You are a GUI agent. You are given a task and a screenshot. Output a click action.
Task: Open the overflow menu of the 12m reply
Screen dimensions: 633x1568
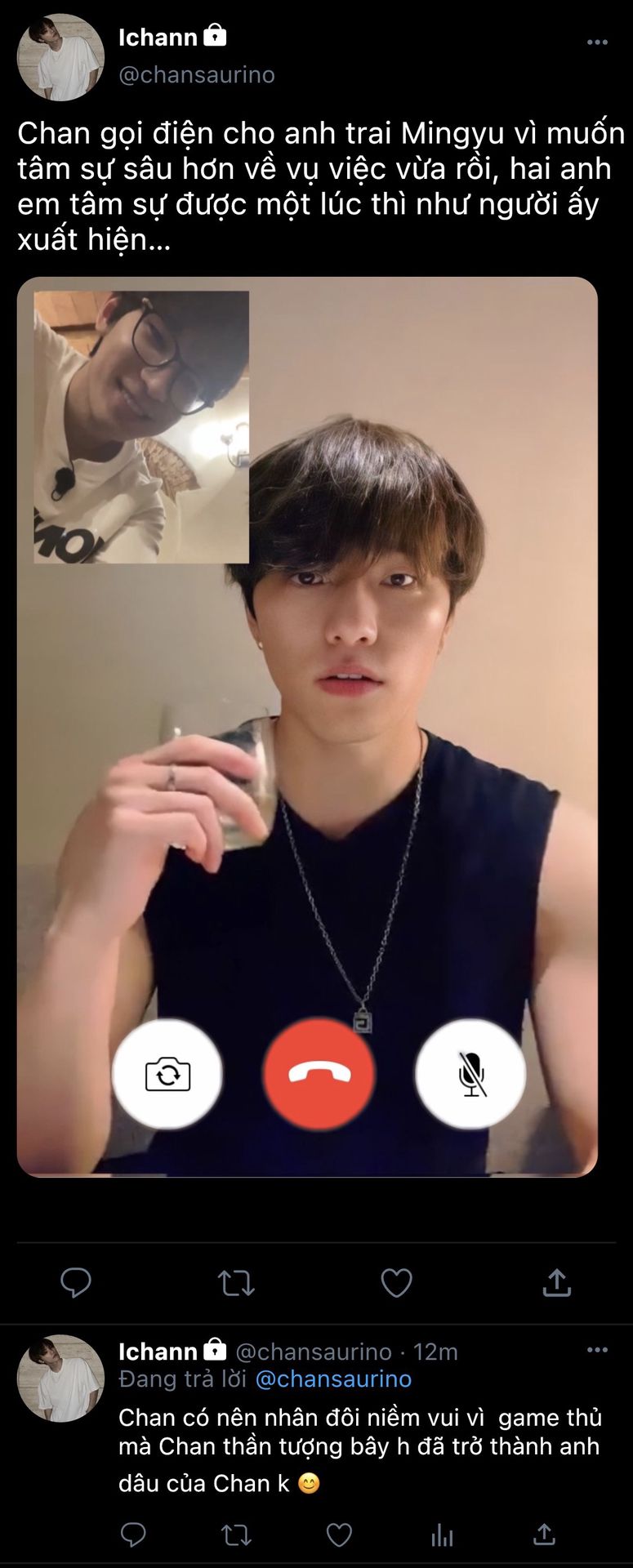click(597, 1350)
